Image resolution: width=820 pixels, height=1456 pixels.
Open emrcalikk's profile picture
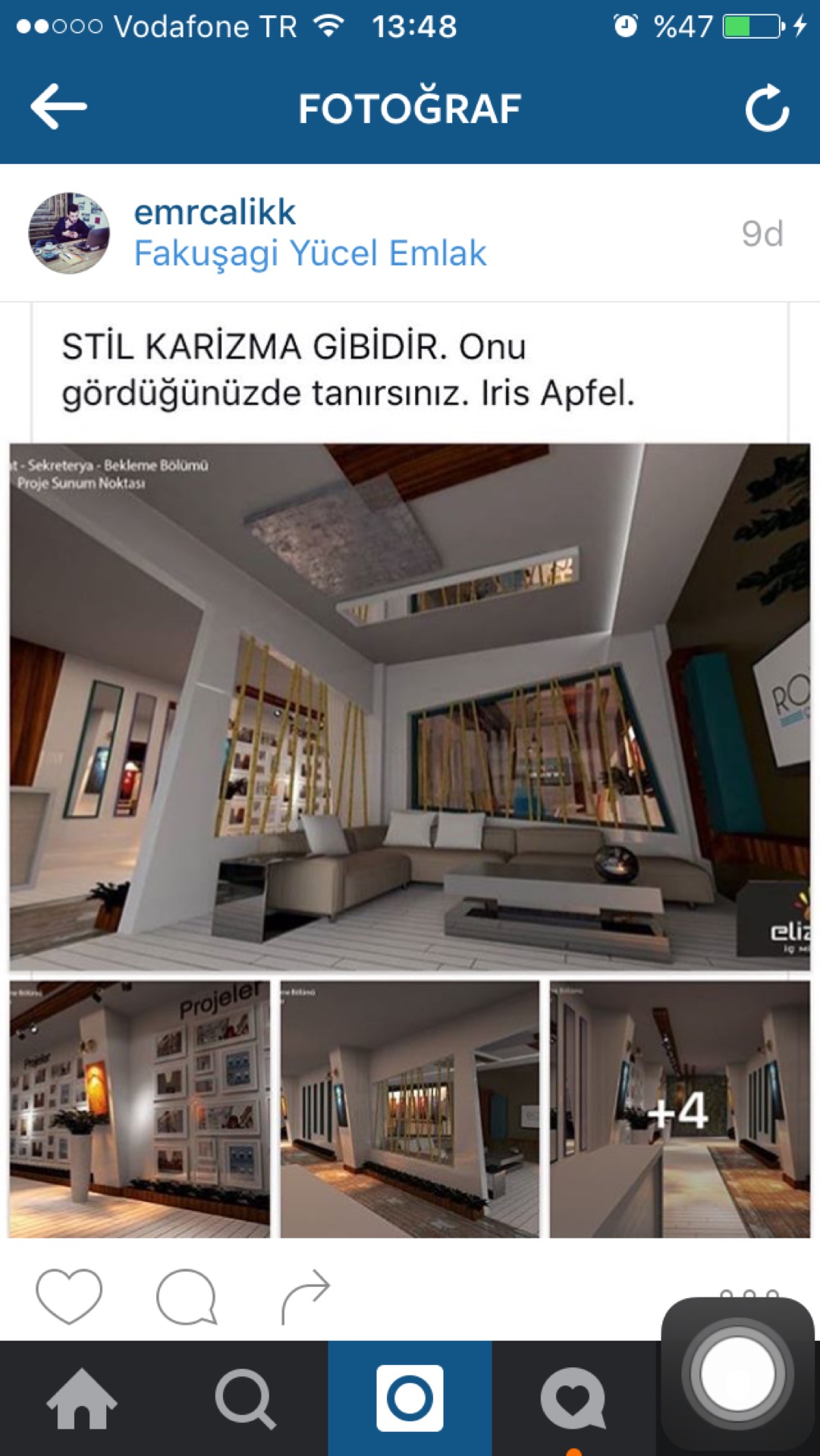tap(69, 233)
